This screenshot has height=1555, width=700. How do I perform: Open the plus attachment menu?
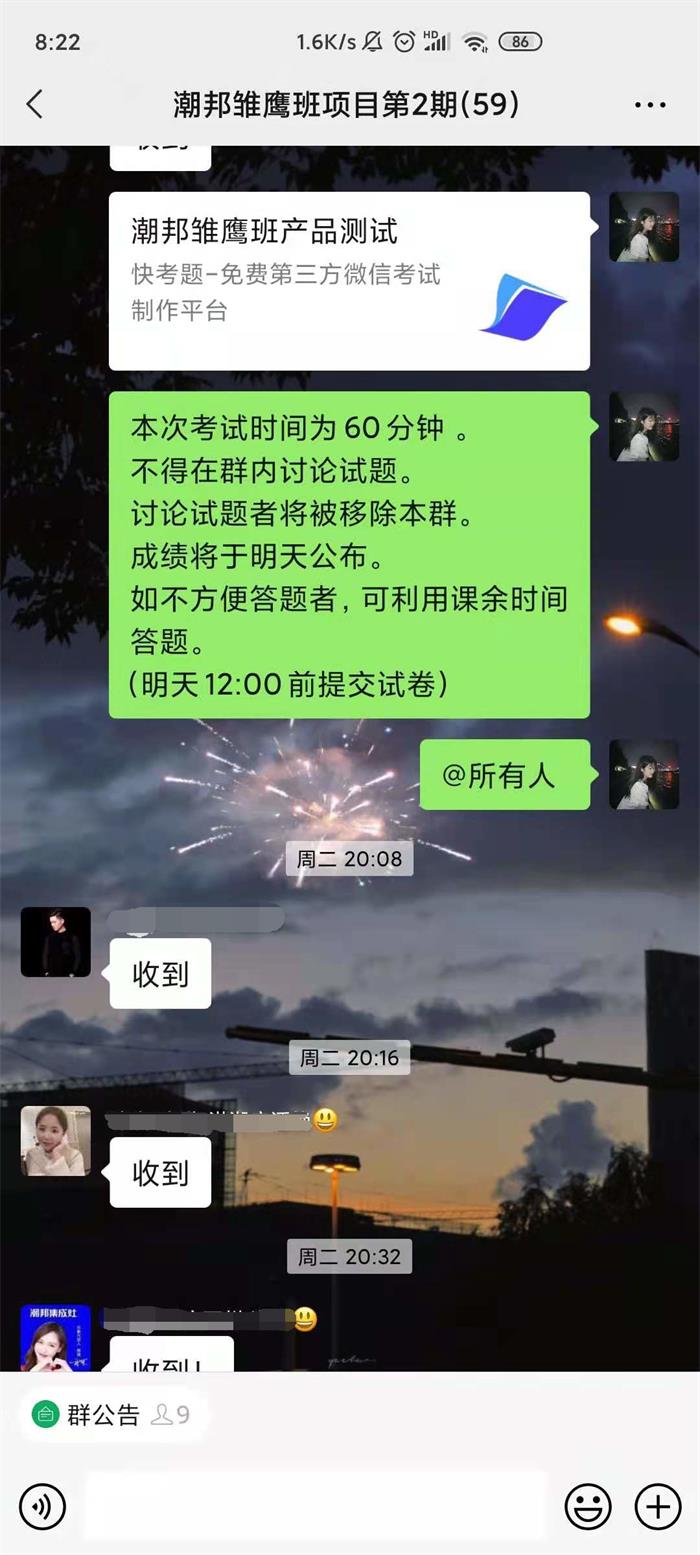(658, 1506)
